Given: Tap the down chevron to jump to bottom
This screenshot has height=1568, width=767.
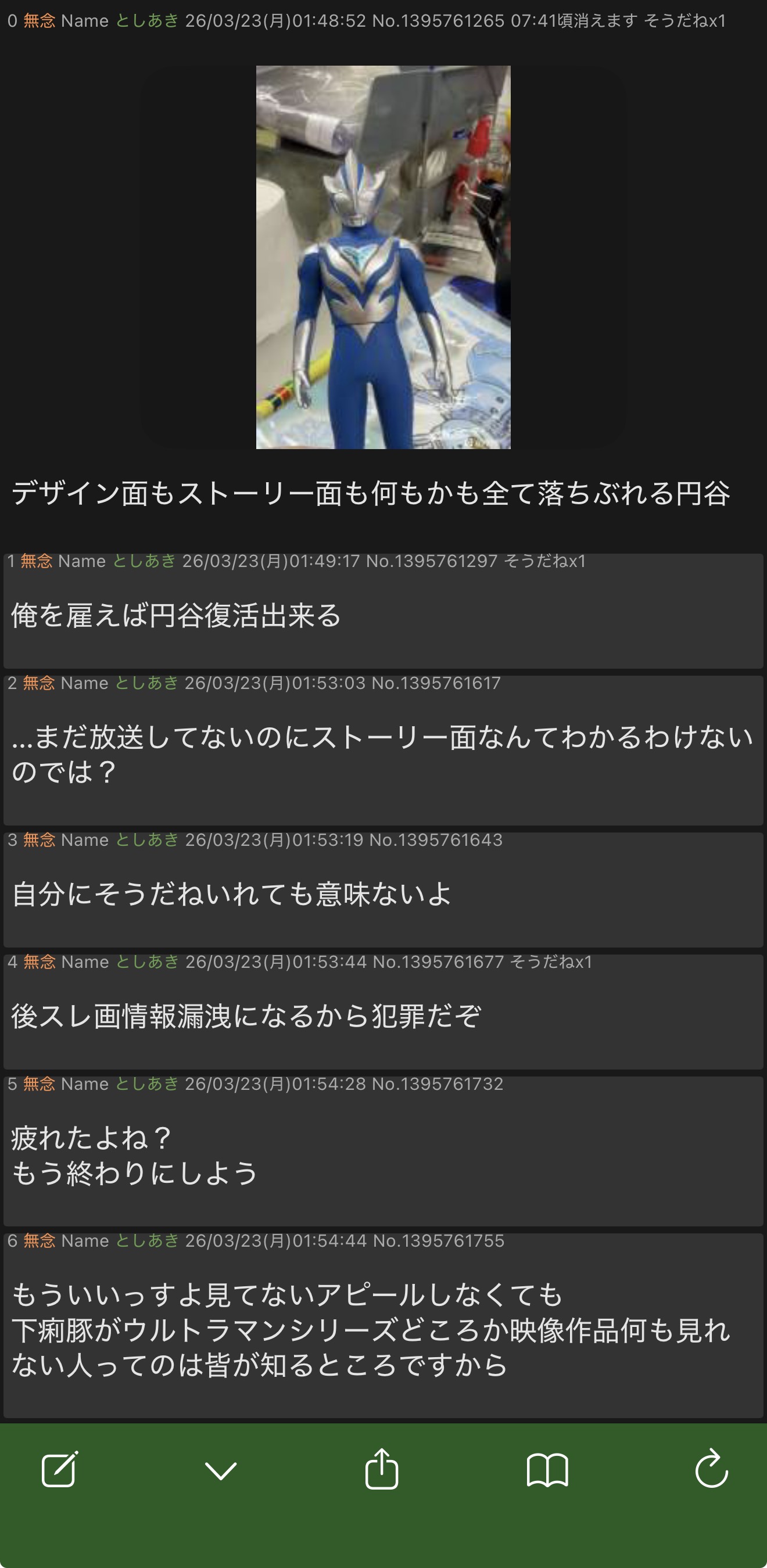Looking at the screenshot, I should pos(221,1470).
